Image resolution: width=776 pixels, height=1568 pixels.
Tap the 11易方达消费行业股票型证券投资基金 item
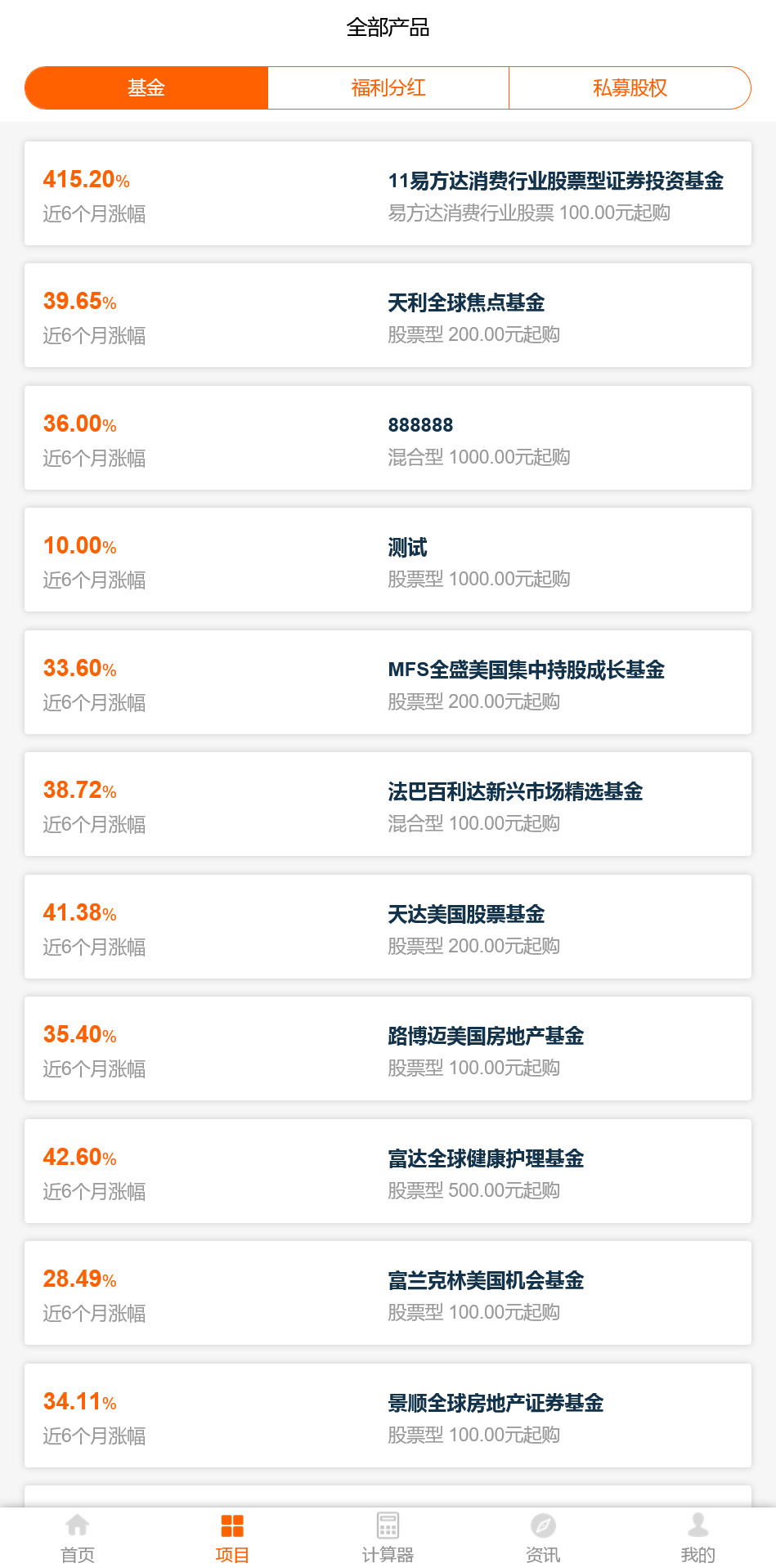click(x=388, y=193)
